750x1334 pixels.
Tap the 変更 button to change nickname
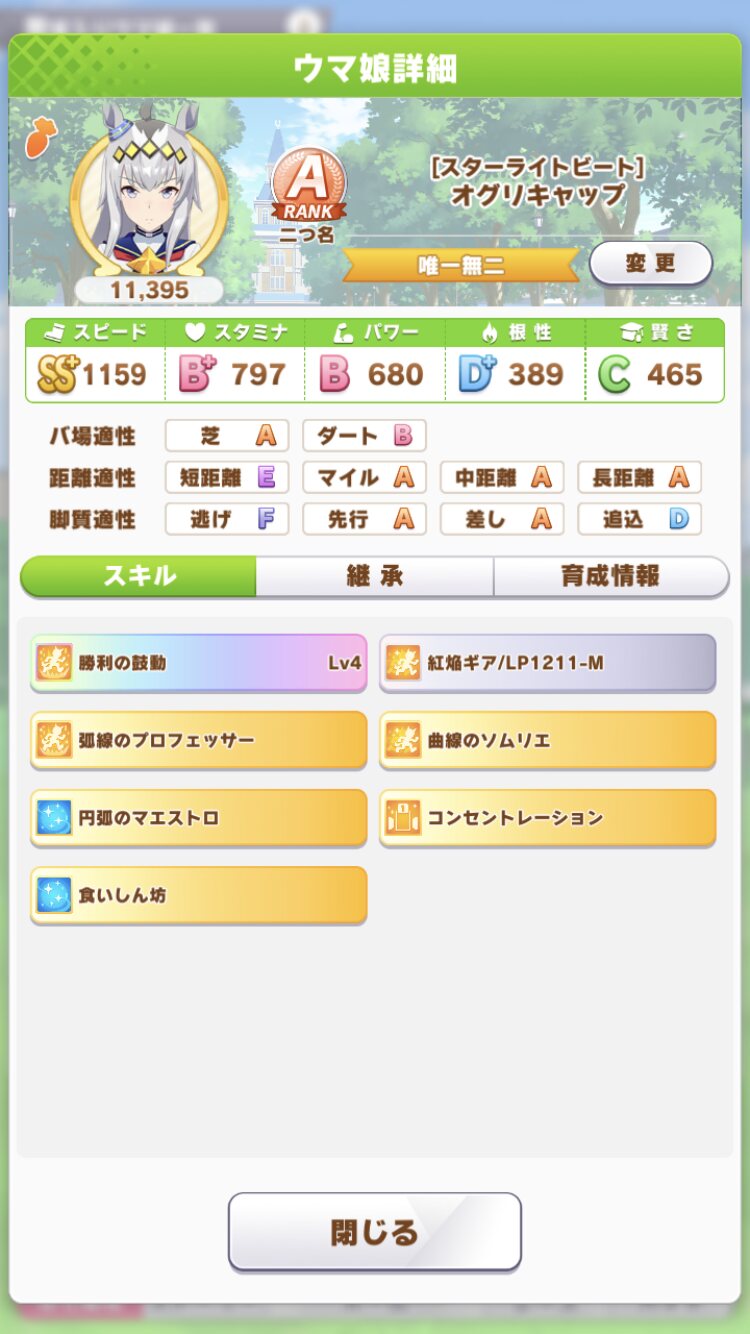[650, 264]
